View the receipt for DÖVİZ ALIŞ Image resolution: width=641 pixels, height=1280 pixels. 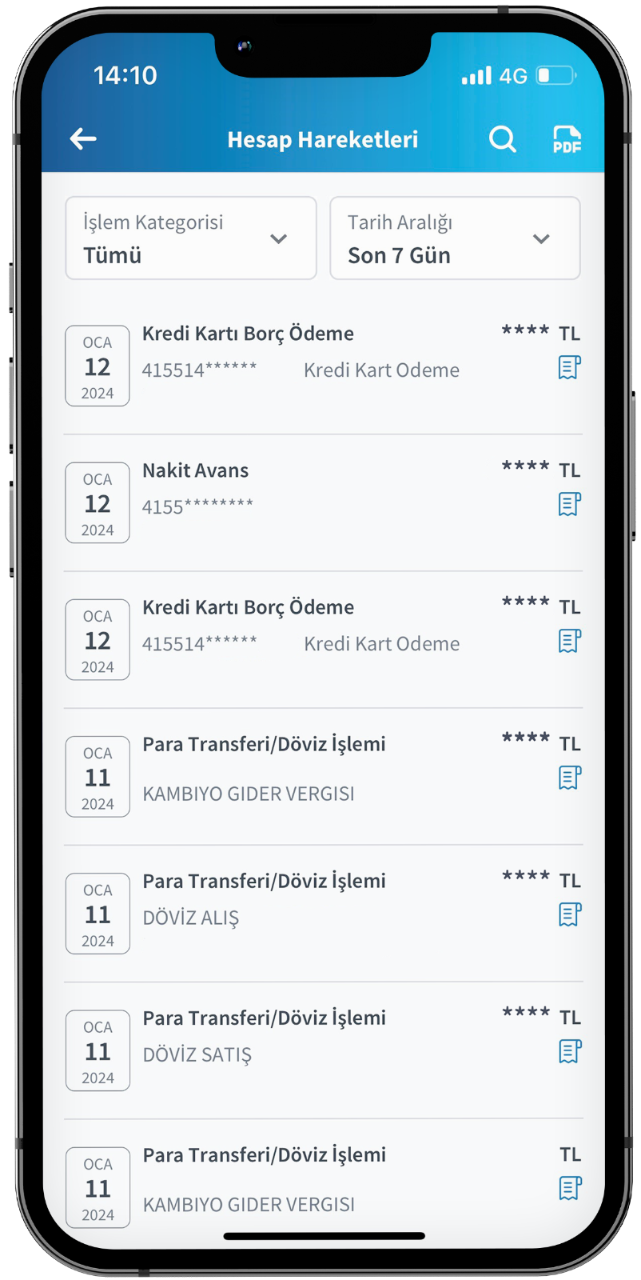pyautogui.click(x=569, y=914)
